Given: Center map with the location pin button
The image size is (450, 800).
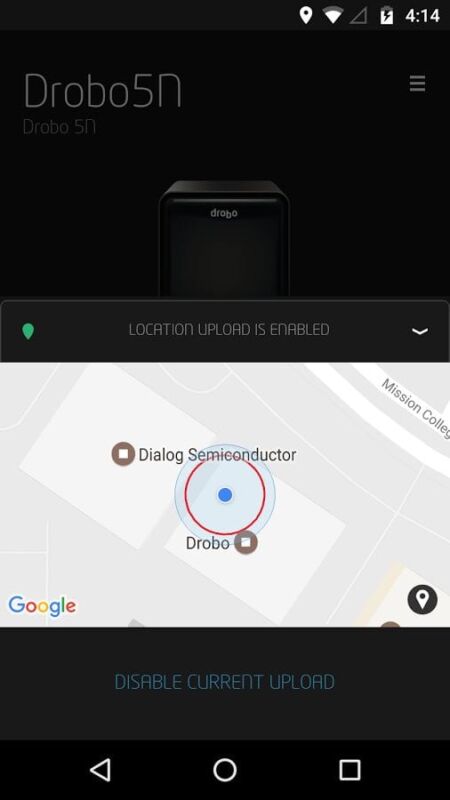Looking at the screenshot, I should (x=422, y=599).
